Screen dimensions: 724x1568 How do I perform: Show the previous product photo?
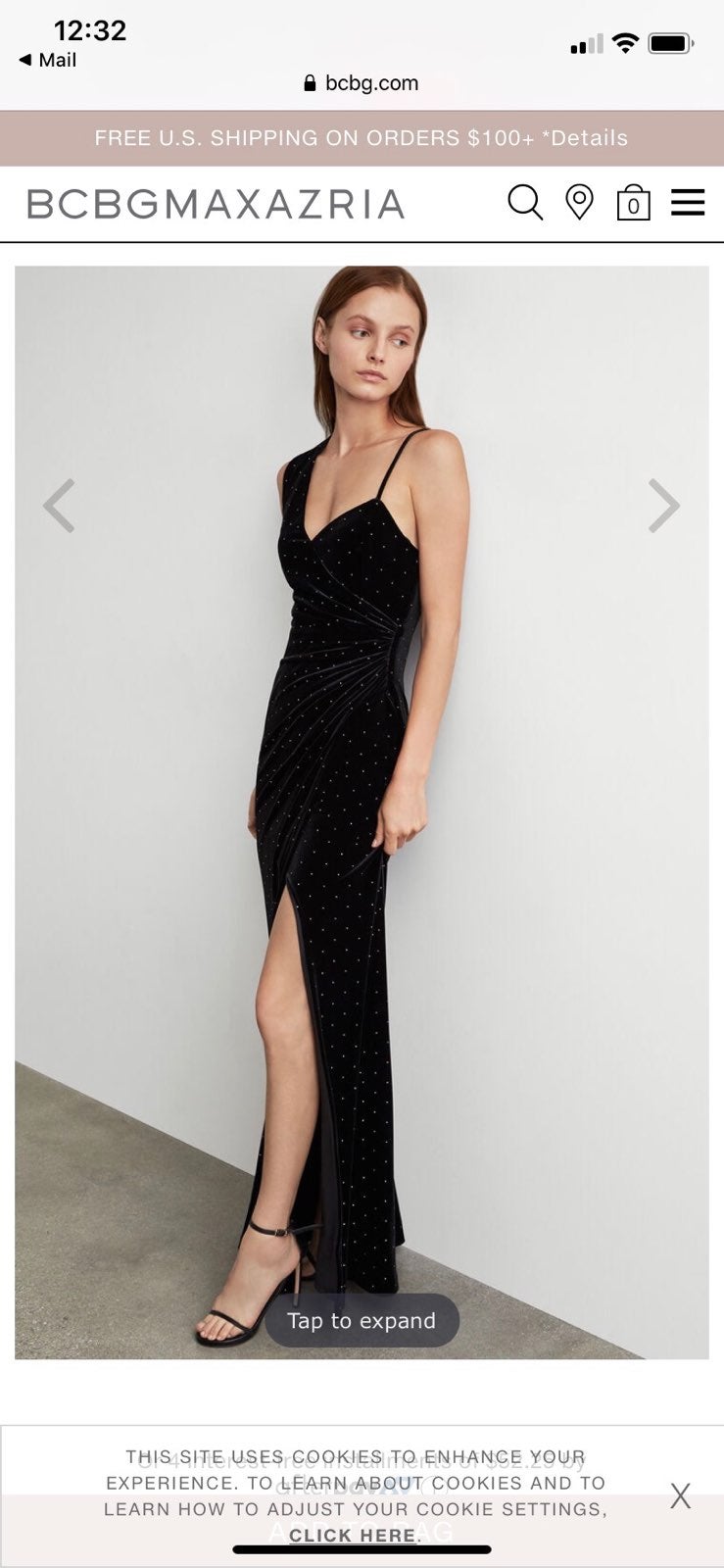coord(60,506)
